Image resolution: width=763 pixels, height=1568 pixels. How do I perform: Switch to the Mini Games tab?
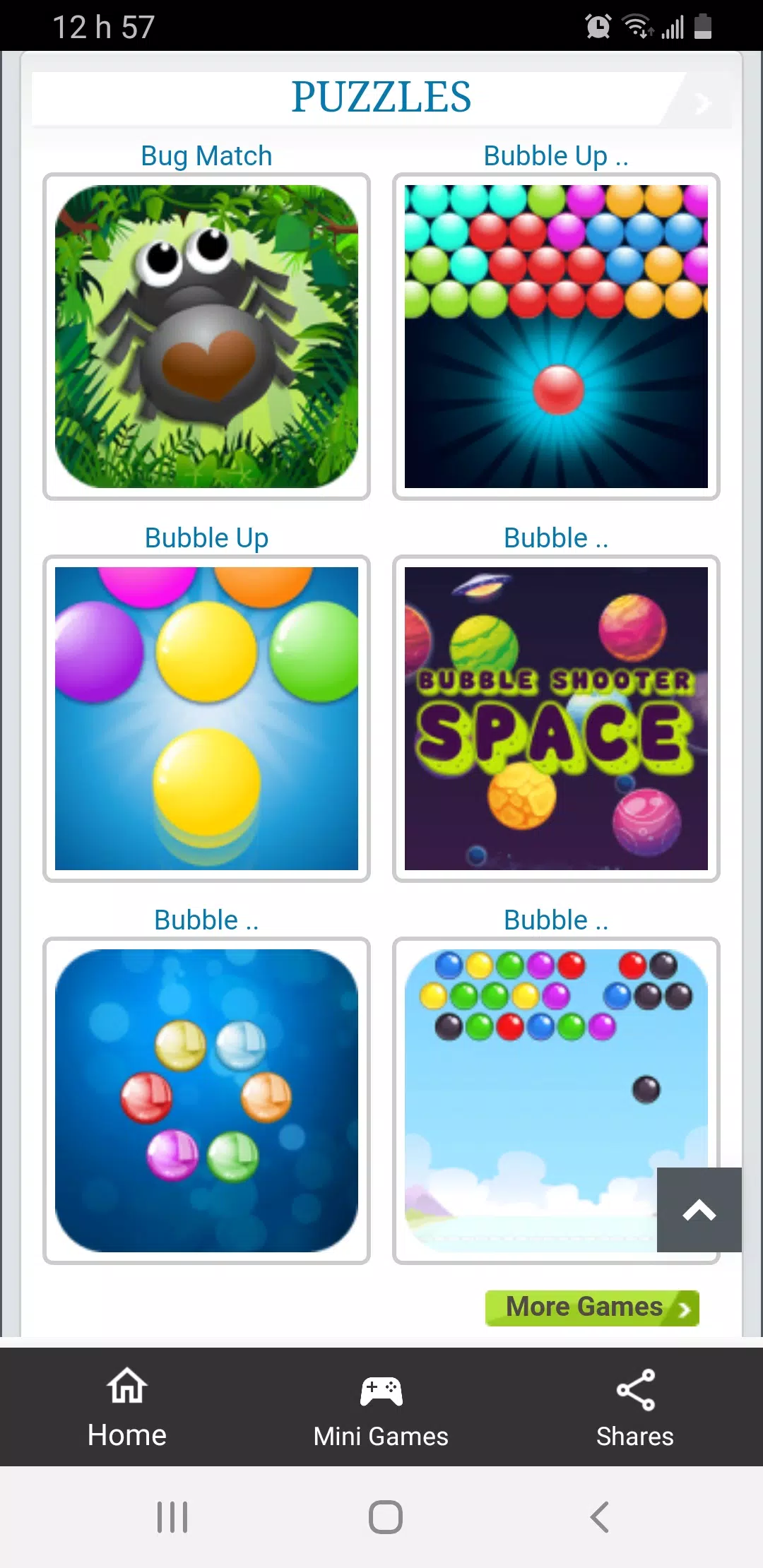click(381, 1407)
